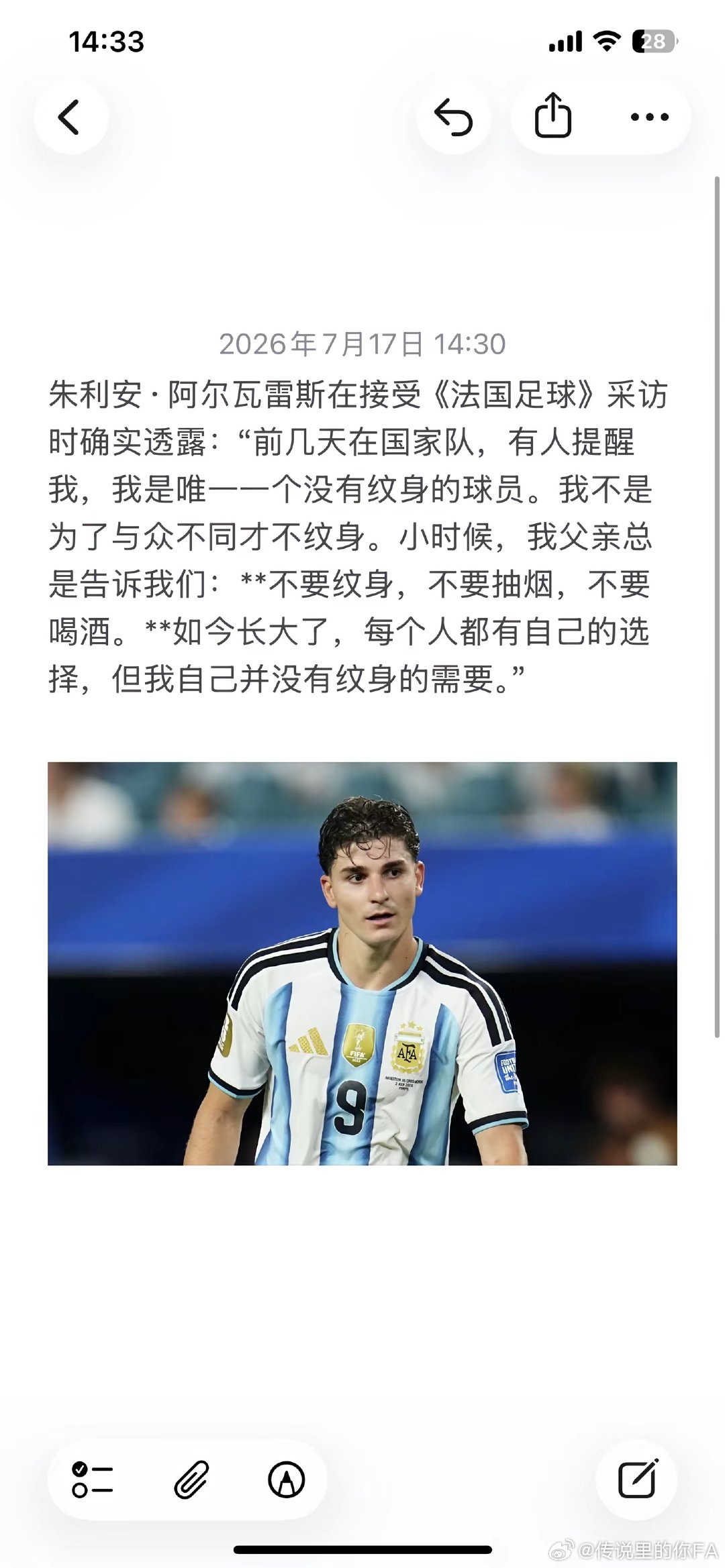
Task: Share this note
Action: (553, 117)
